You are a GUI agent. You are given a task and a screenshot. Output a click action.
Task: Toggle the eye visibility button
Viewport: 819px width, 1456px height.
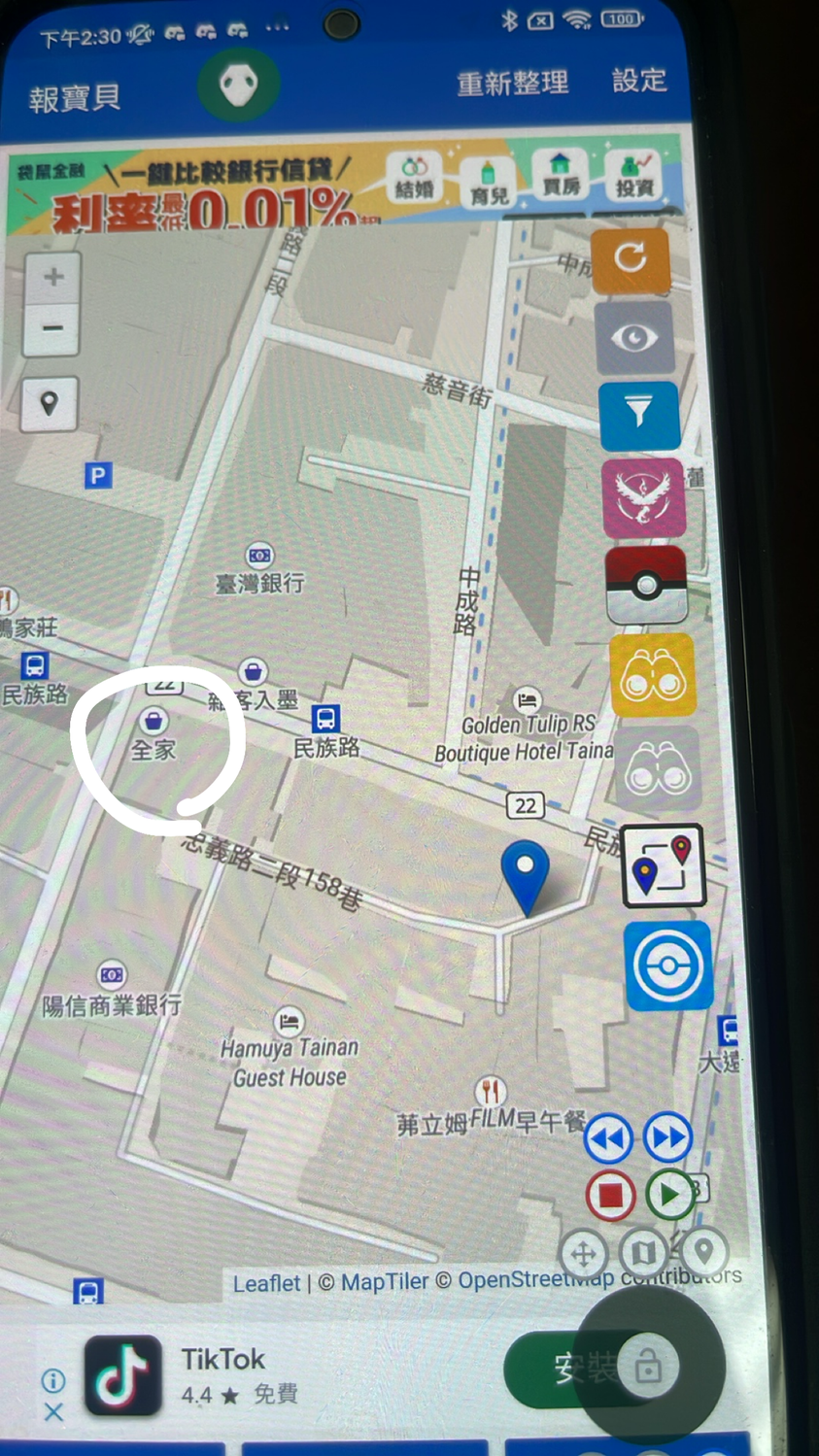pos(634,338)
